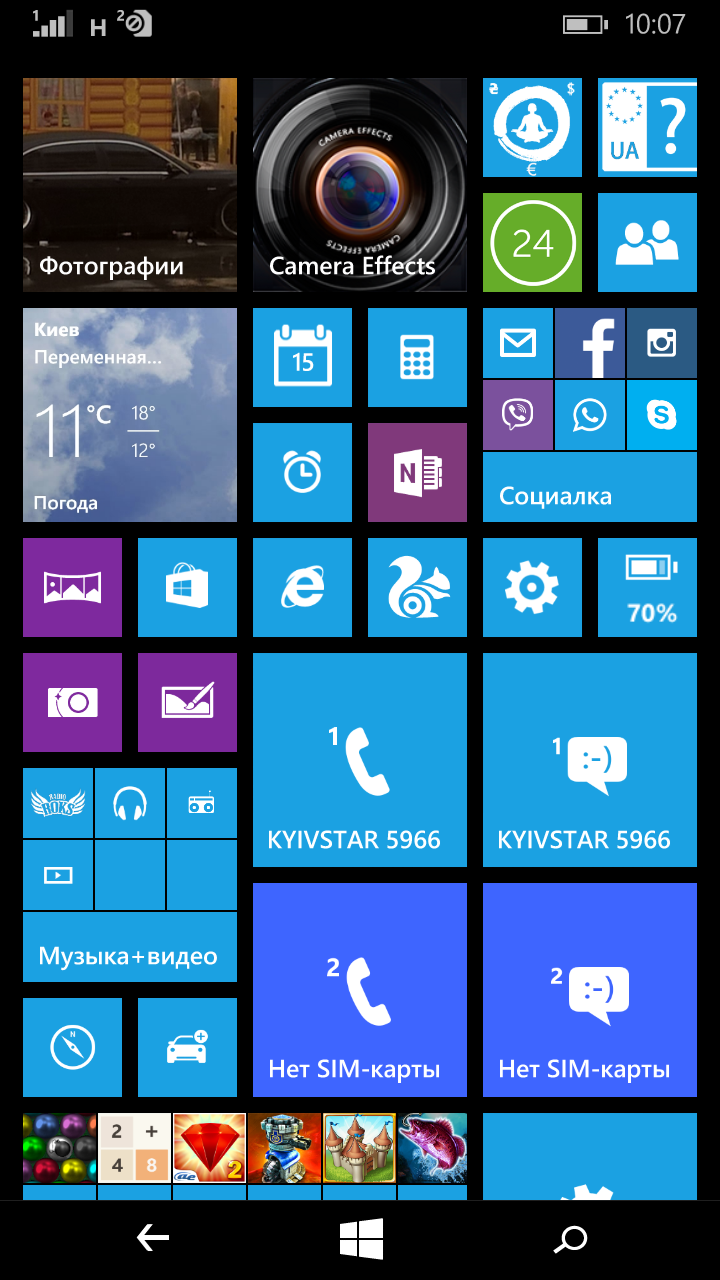
Task: Launch the UC Browser tile
Action: point(417,587)
